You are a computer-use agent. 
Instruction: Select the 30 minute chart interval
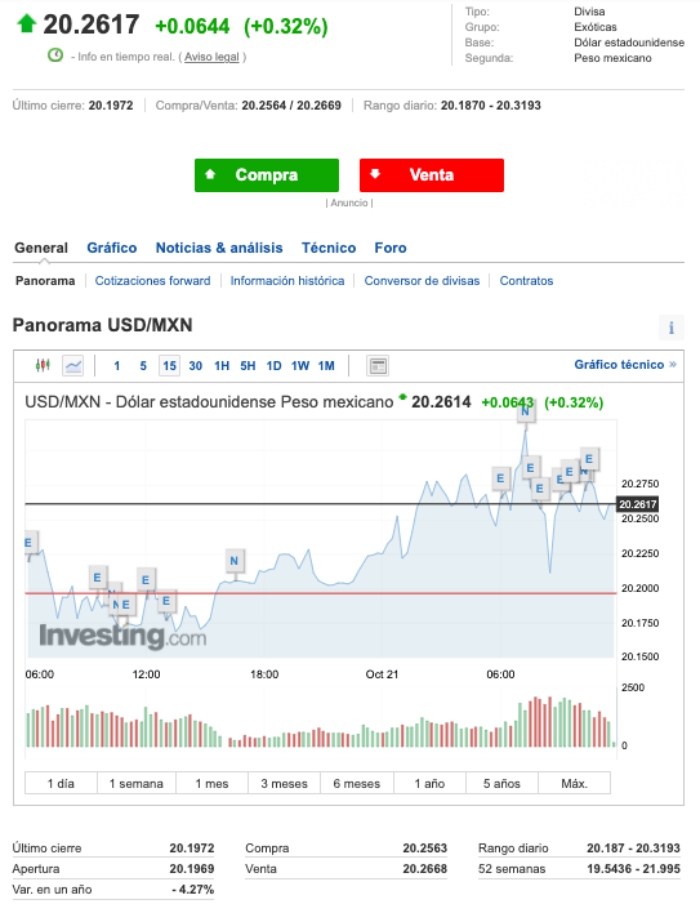click(195, 366)
